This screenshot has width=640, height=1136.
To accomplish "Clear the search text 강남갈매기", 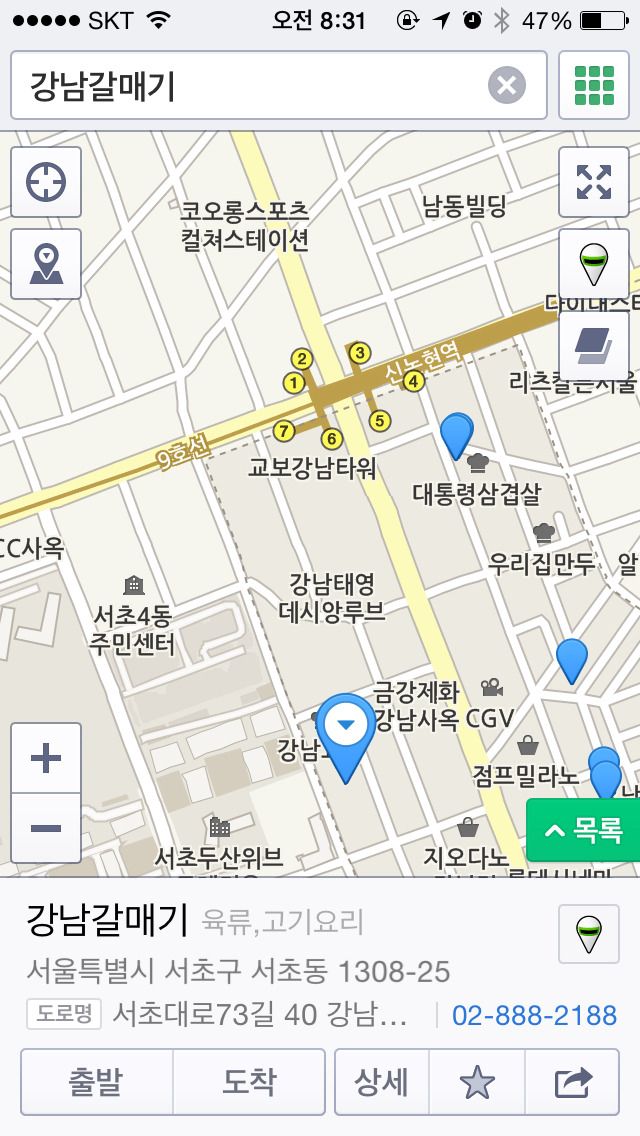I will click(x=507, y=85).
